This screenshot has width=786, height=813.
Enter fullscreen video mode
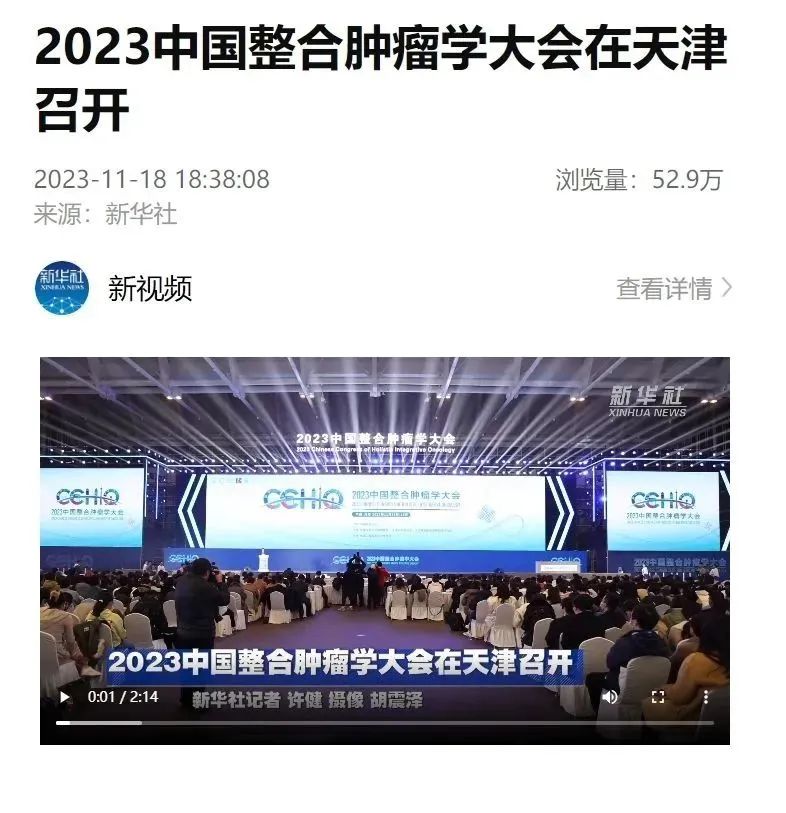pos(658,697)
